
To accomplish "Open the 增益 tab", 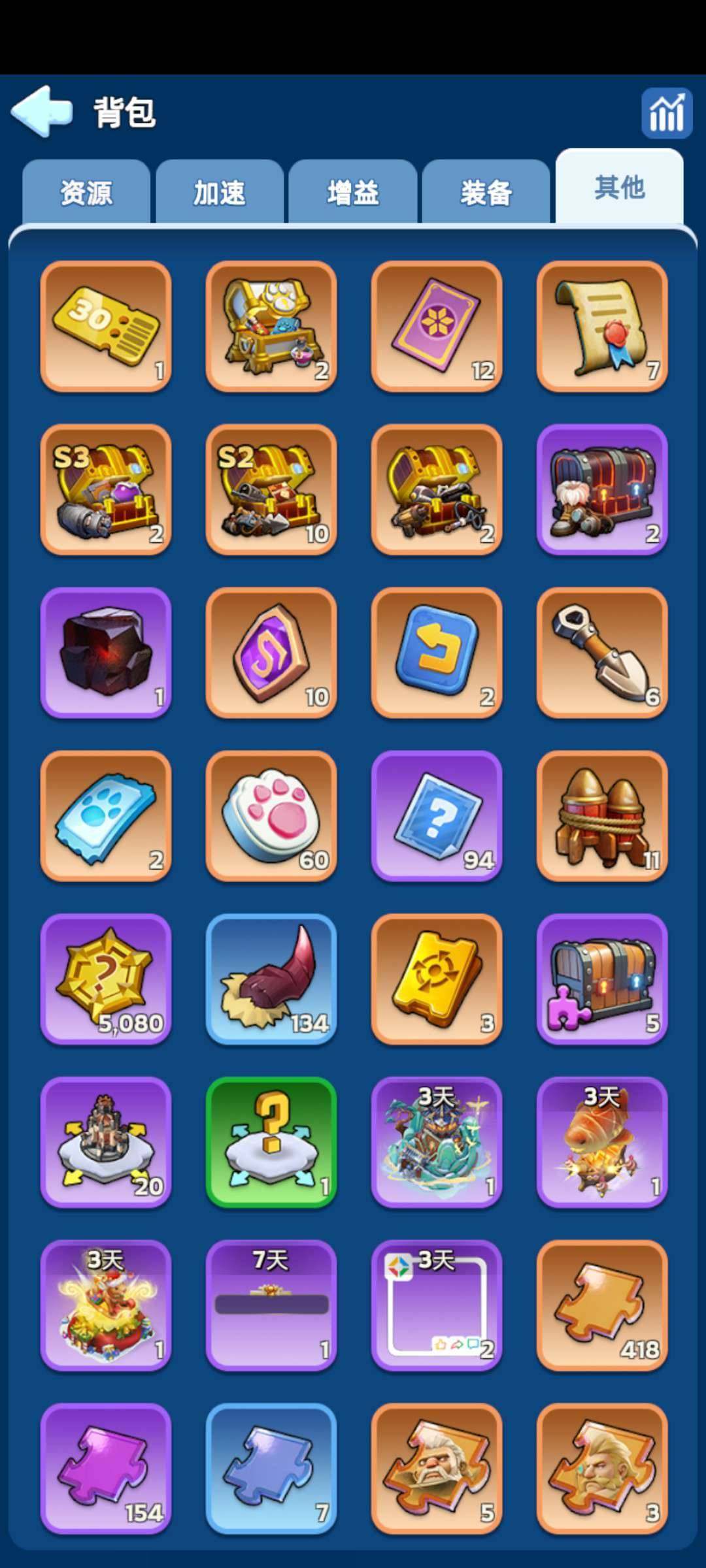I will [x=353, y=193].
